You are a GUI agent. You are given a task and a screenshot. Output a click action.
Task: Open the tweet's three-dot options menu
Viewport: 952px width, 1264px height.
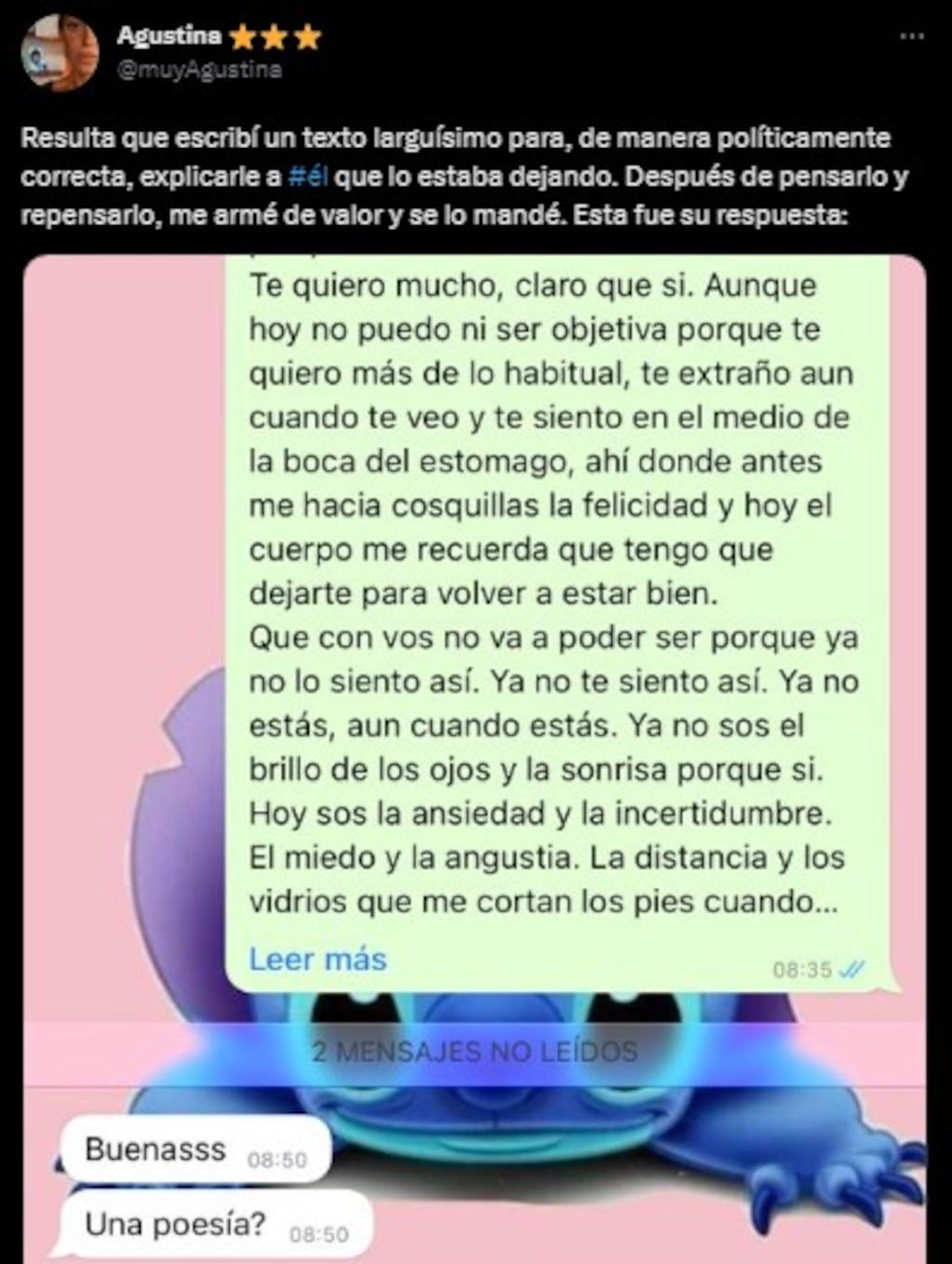click(913, 37)
